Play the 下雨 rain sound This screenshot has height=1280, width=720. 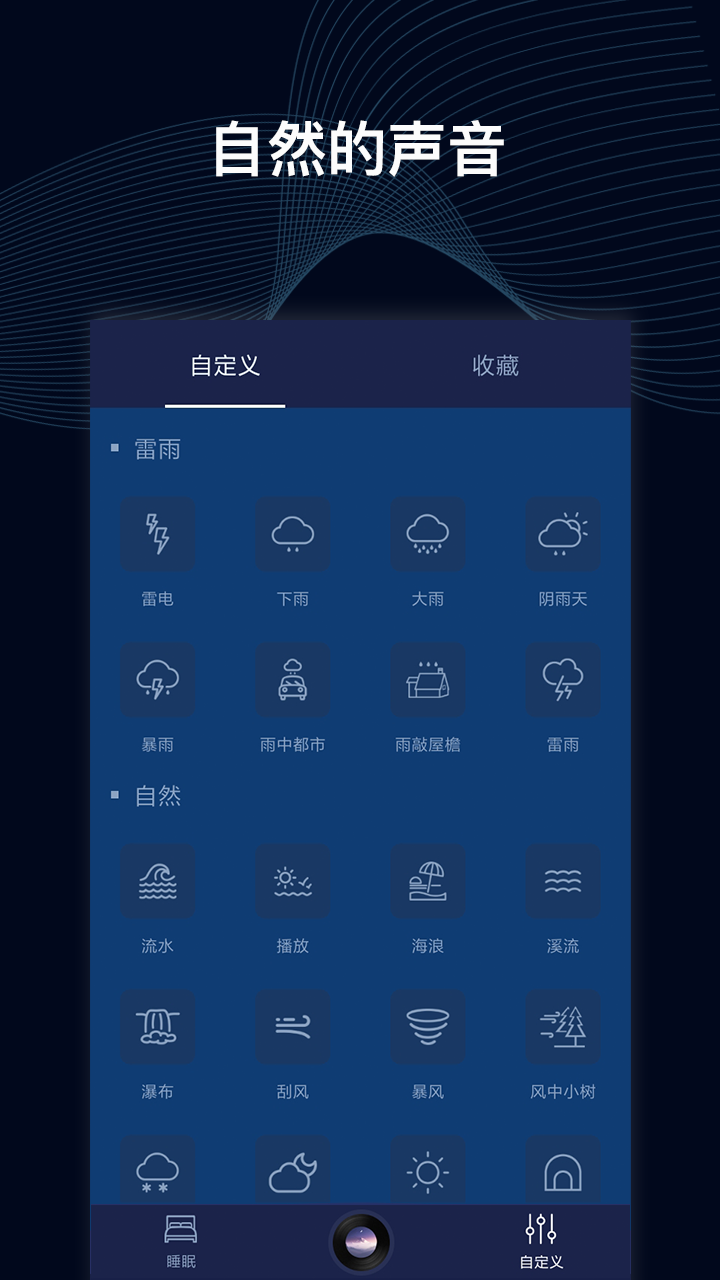click(293, 534)
